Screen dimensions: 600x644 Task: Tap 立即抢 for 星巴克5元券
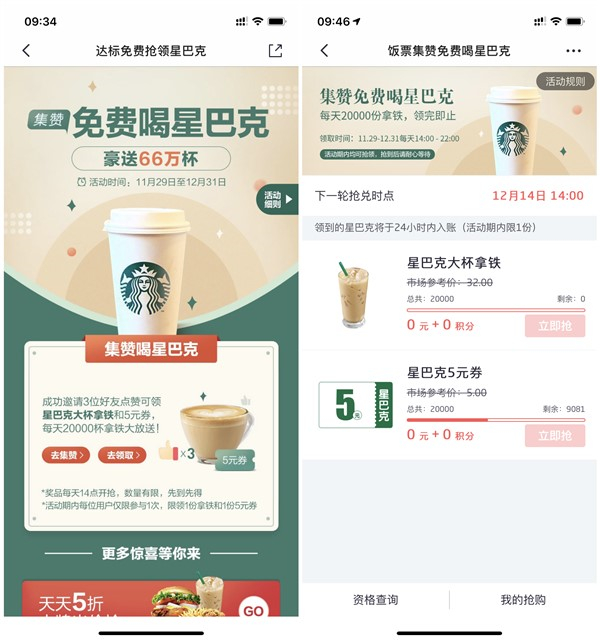pyautogui.click(x=554, y=435)
